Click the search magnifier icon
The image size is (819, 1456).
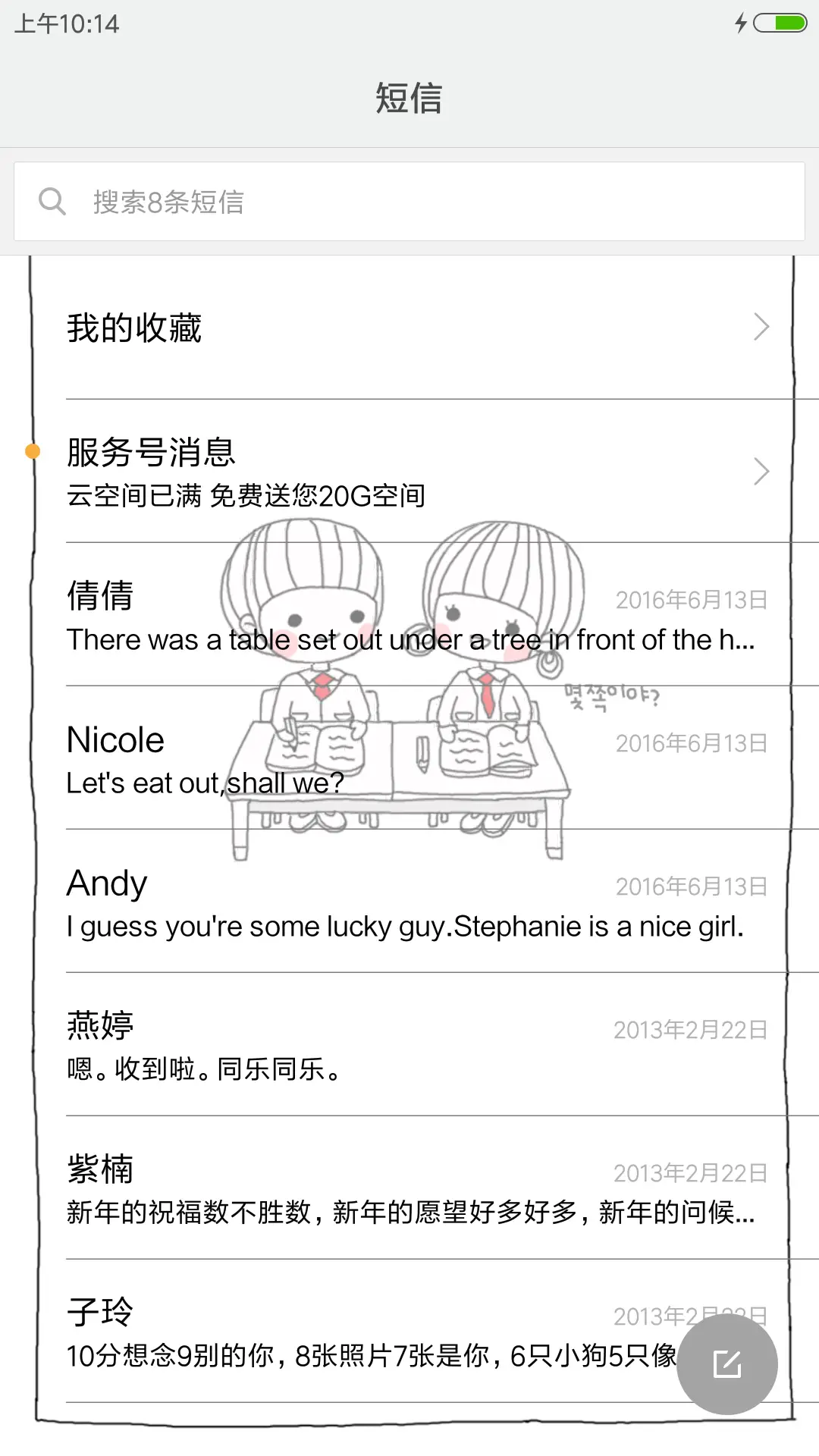(52, 201)
